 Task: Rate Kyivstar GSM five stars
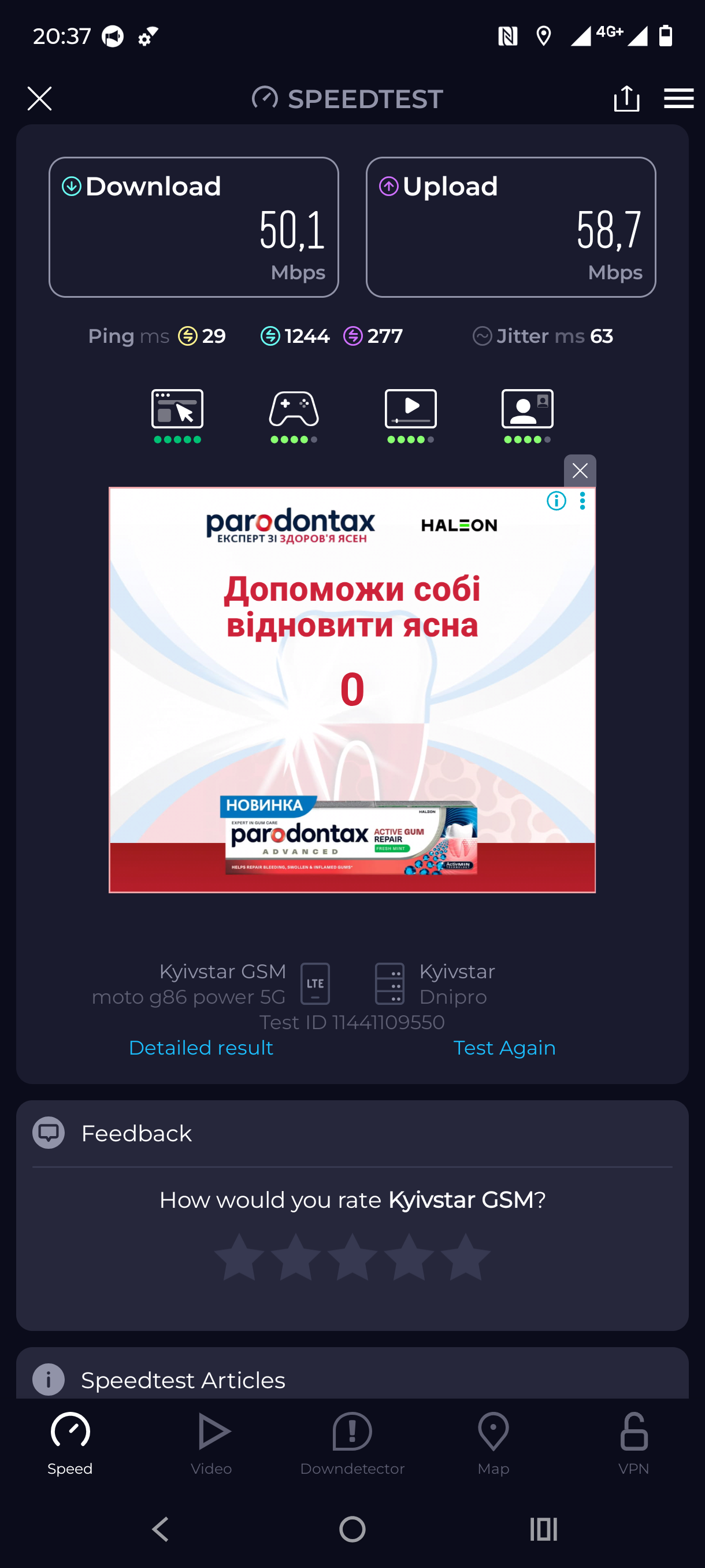pos(465,1258)
